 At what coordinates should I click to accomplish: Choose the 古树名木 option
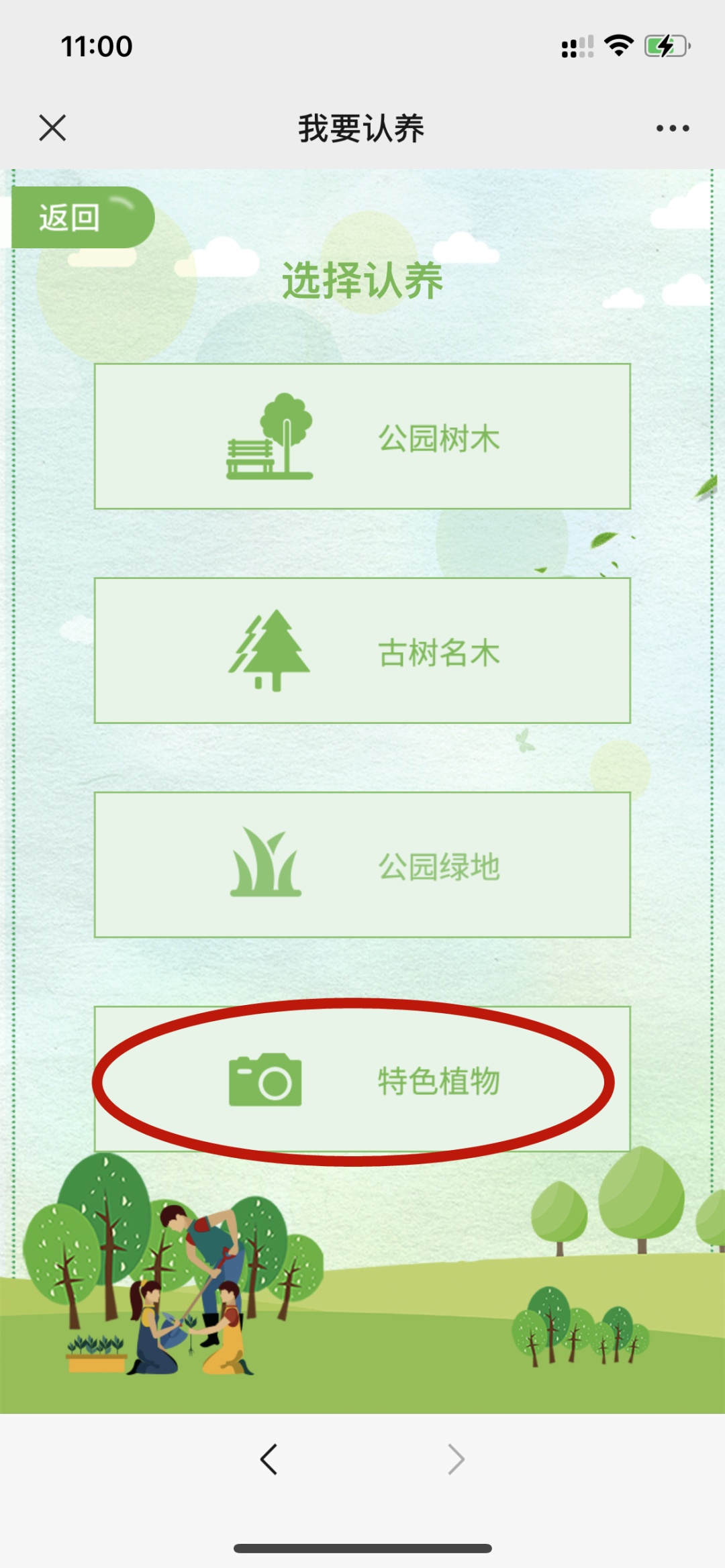[x=362, y=651]
